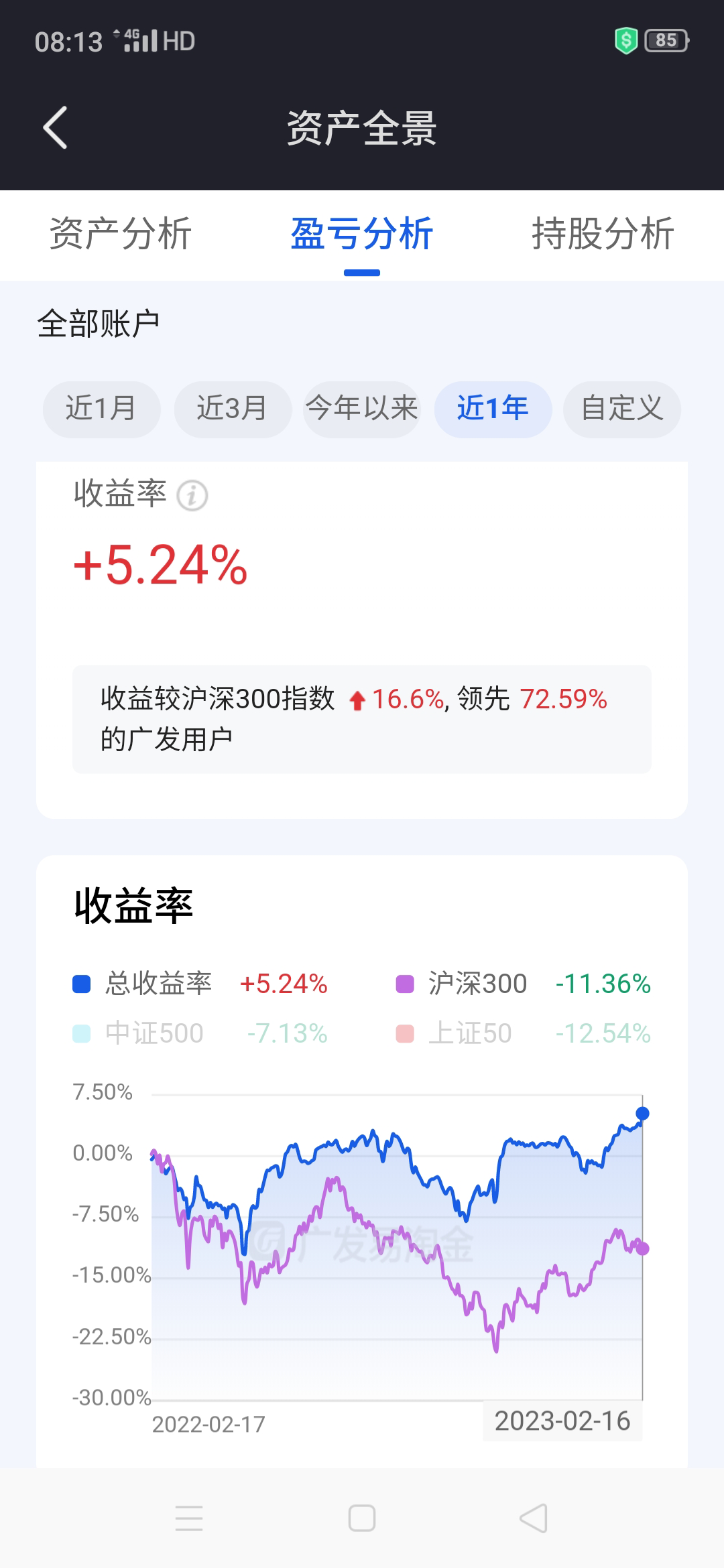724x1568 pixels.
Task: Open 全部账户 account selector
Action: [x=99, y=324]
